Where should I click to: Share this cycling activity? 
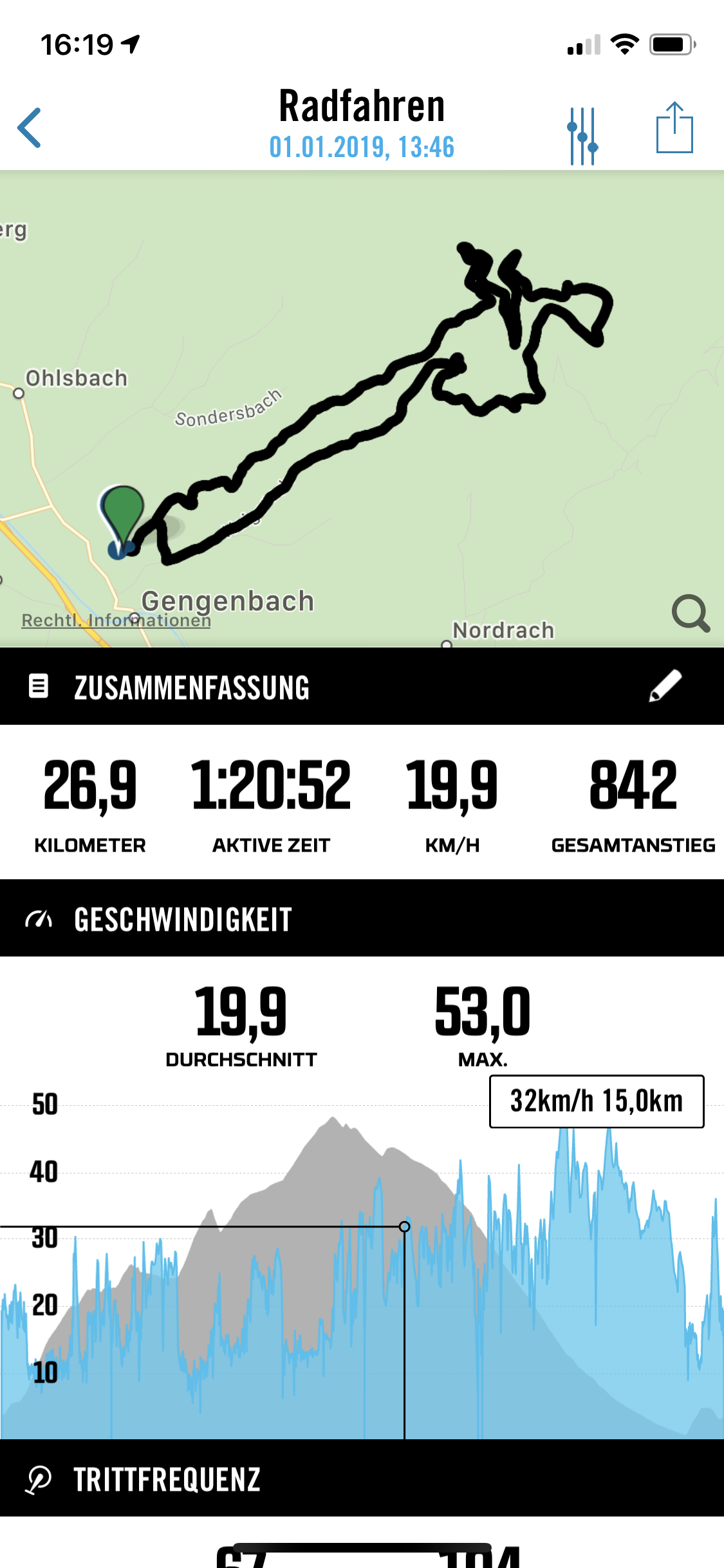click(x=674, y=128)
